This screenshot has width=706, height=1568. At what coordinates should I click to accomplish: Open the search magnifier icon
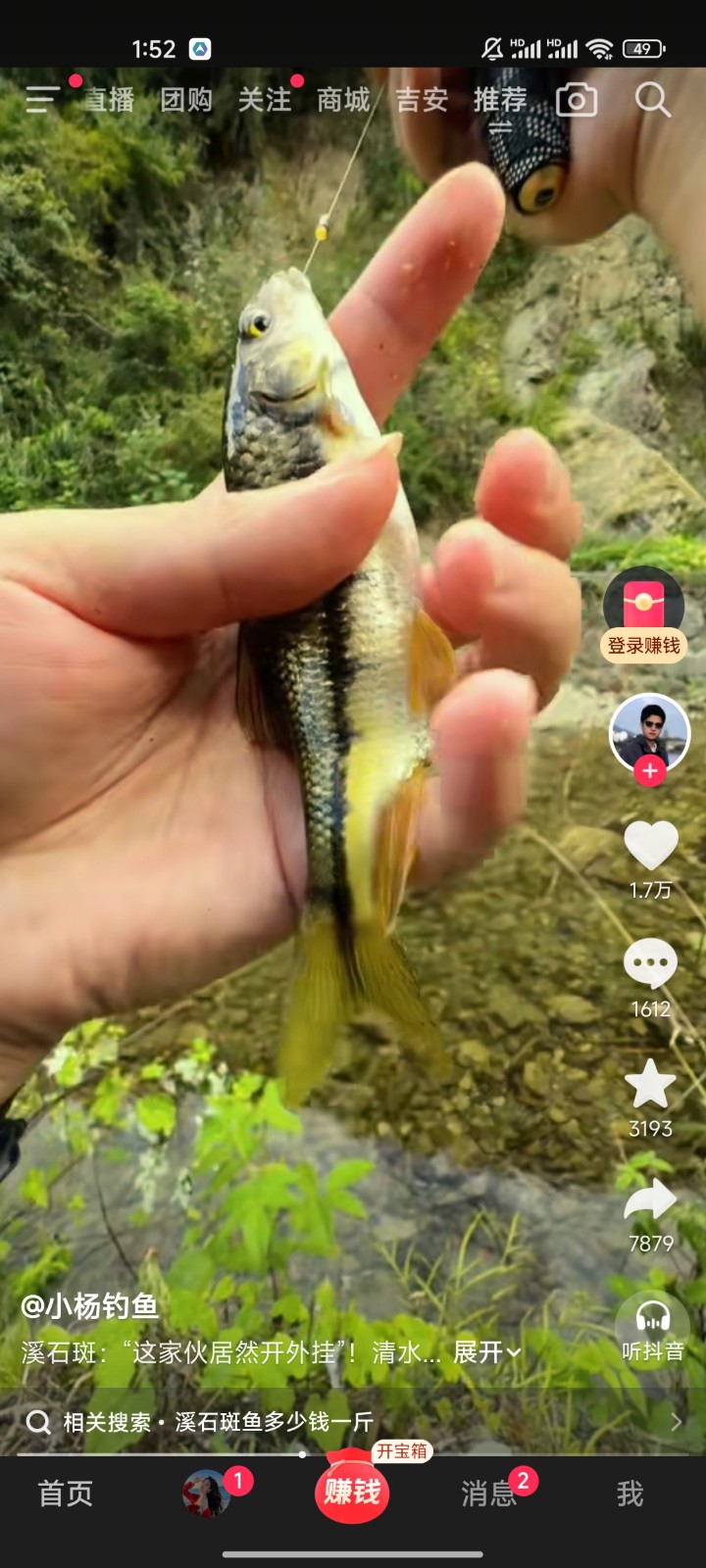click(x=652, y=99)
